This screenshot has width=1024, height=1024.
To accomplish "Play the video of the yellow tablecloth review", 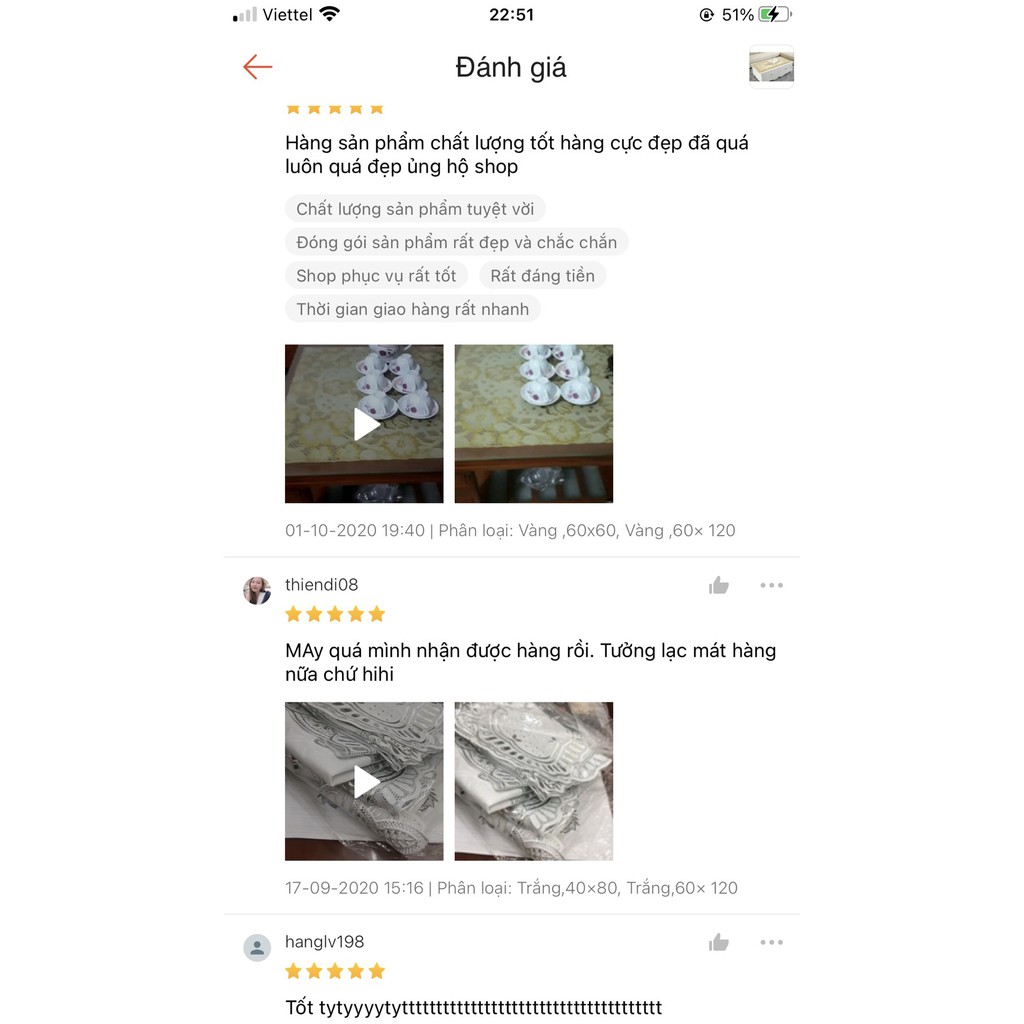I will click(x=364, y=424).
